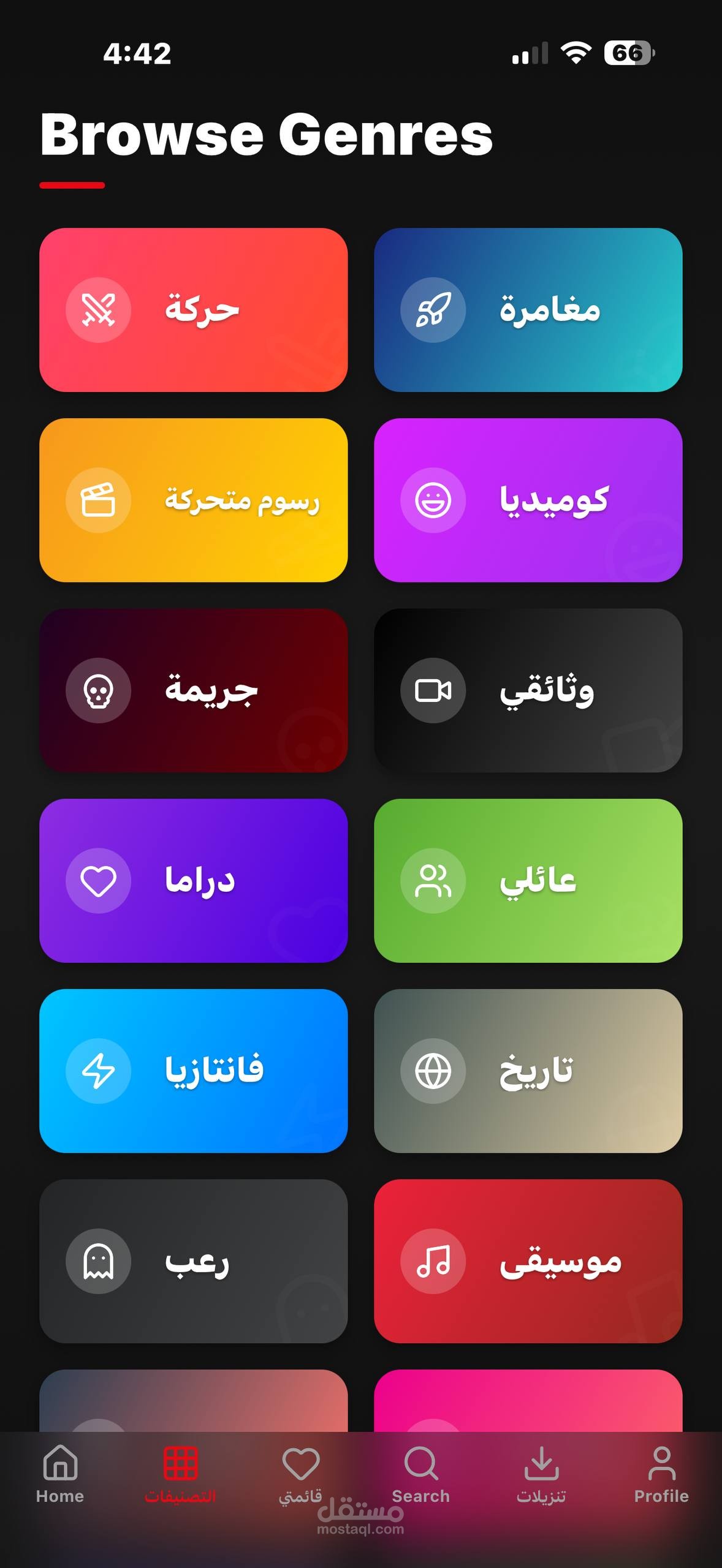The height and width of the screenshot is (1568, 722).
Task: Go to the Home tab
Action: click(x=60, y=1474)
